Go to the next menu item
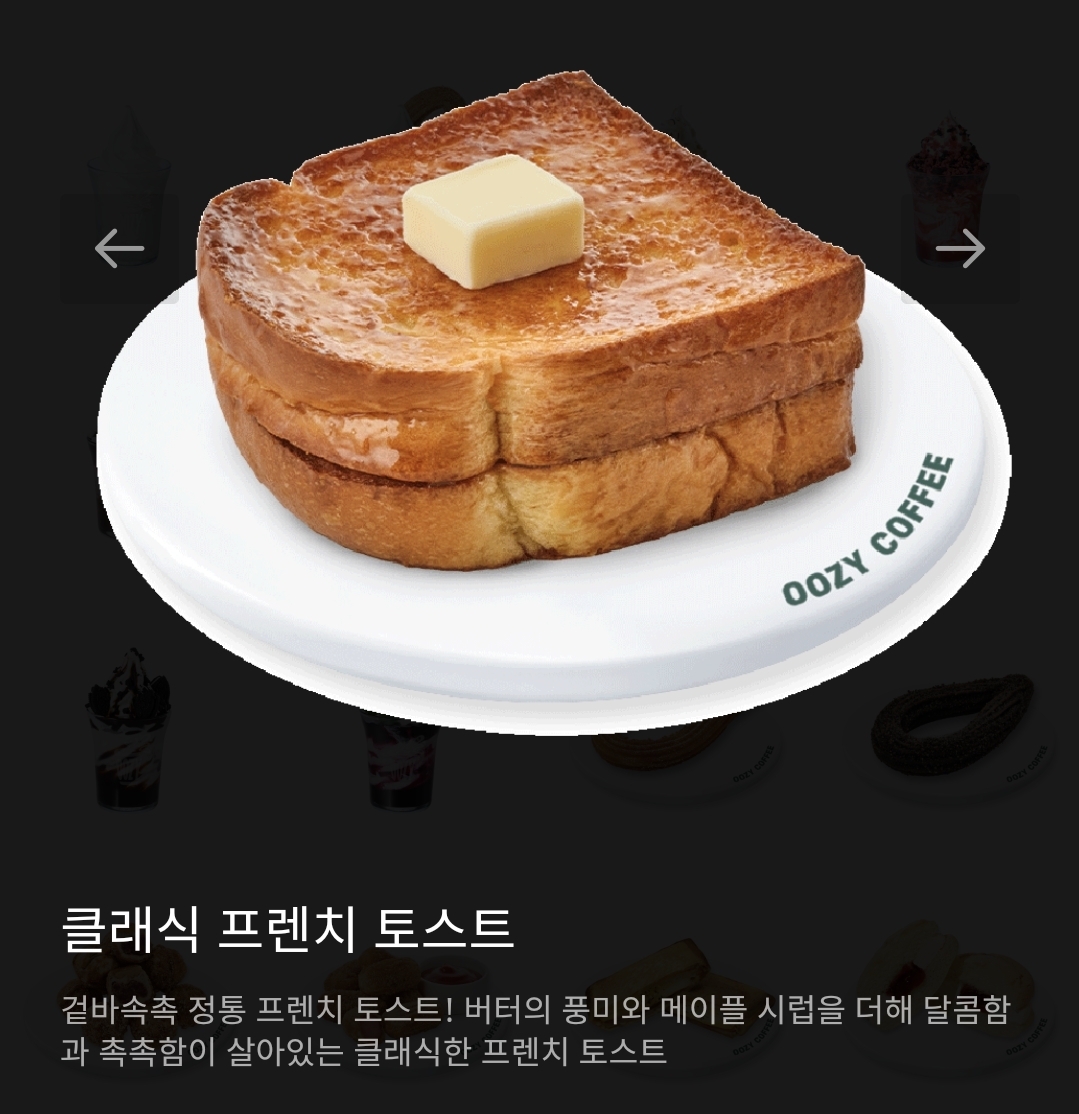 coord(960,249)
